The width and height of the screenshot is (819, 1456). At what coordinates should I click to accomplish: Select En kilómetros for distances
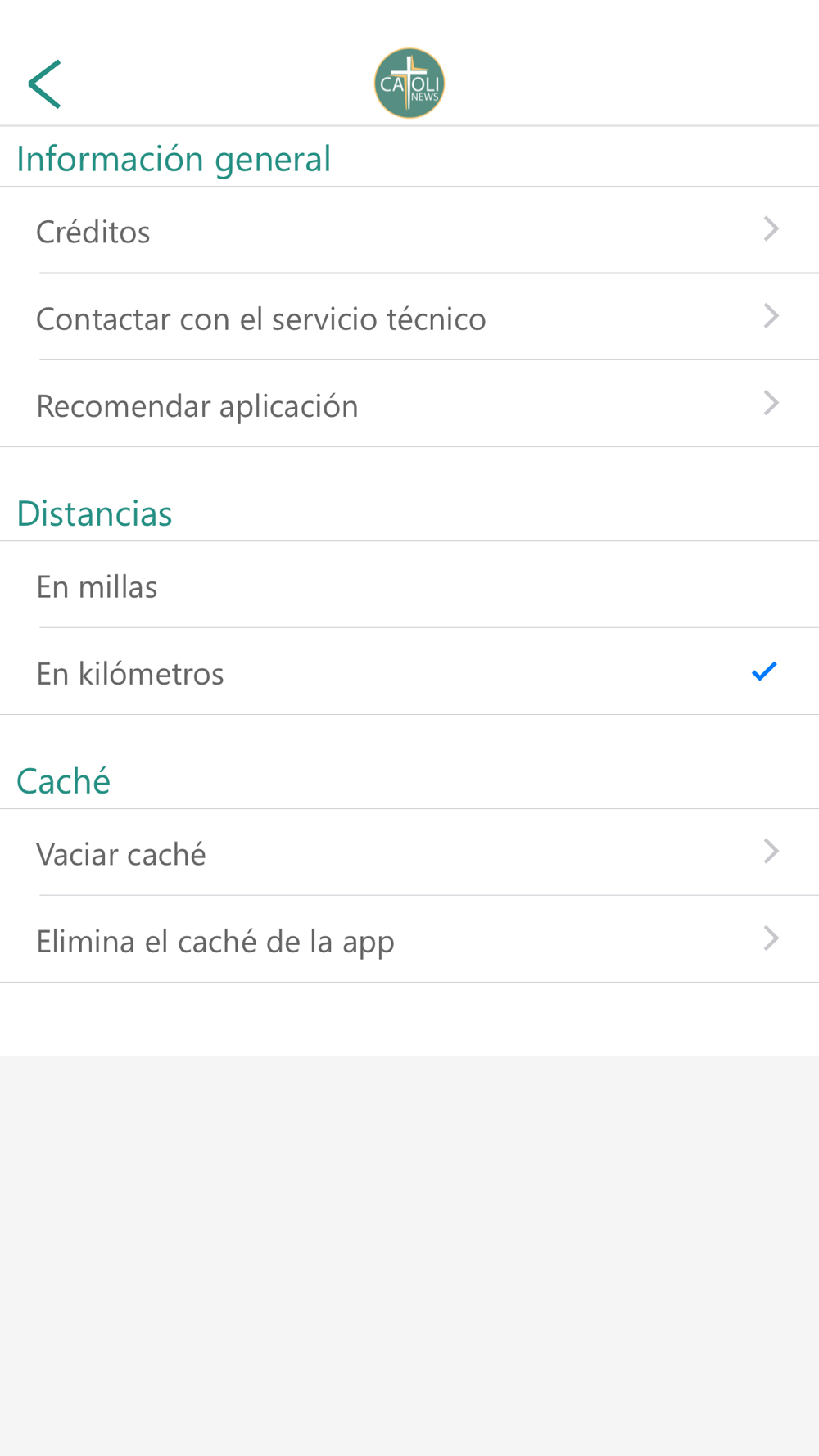click(x=409, y=671)
